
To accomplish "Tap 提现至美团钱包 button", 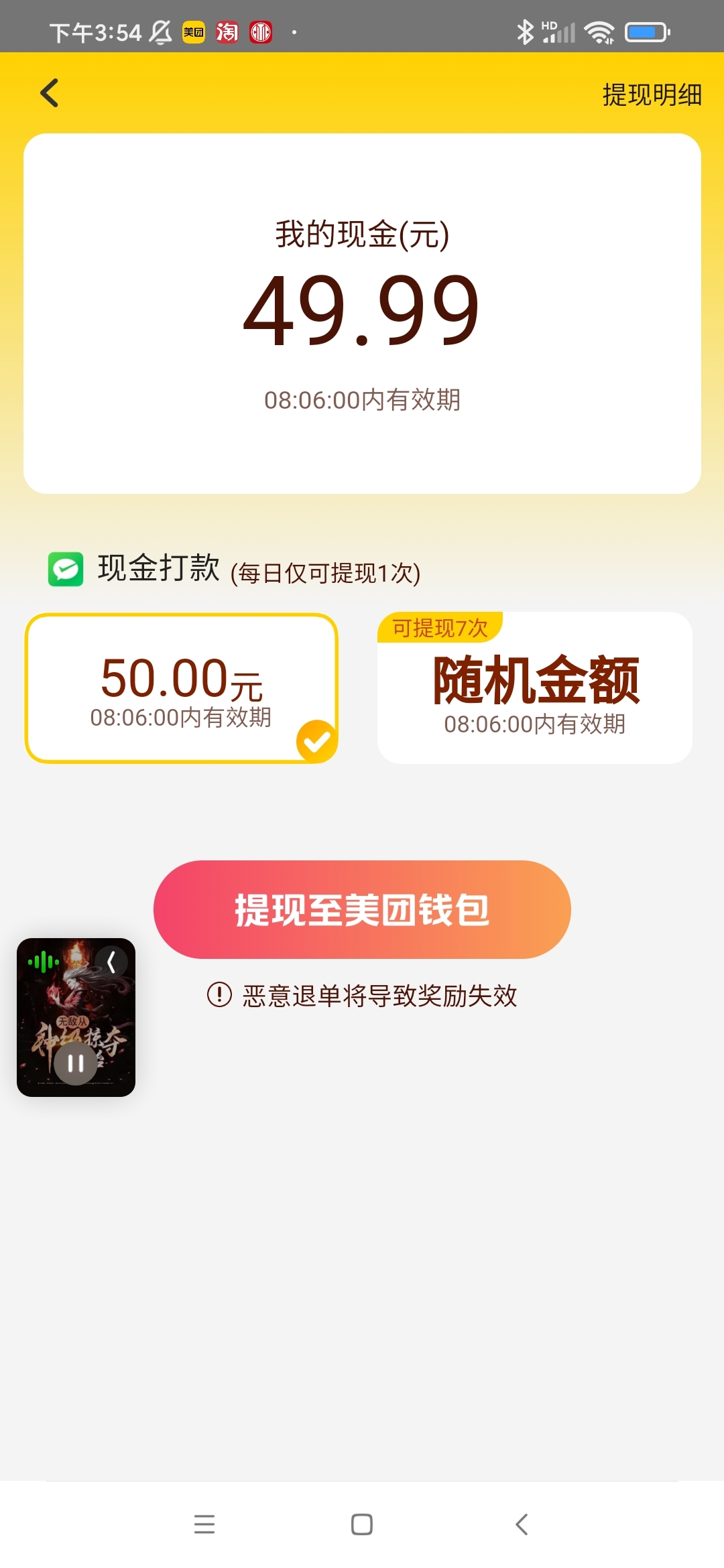I will (362, 909).
